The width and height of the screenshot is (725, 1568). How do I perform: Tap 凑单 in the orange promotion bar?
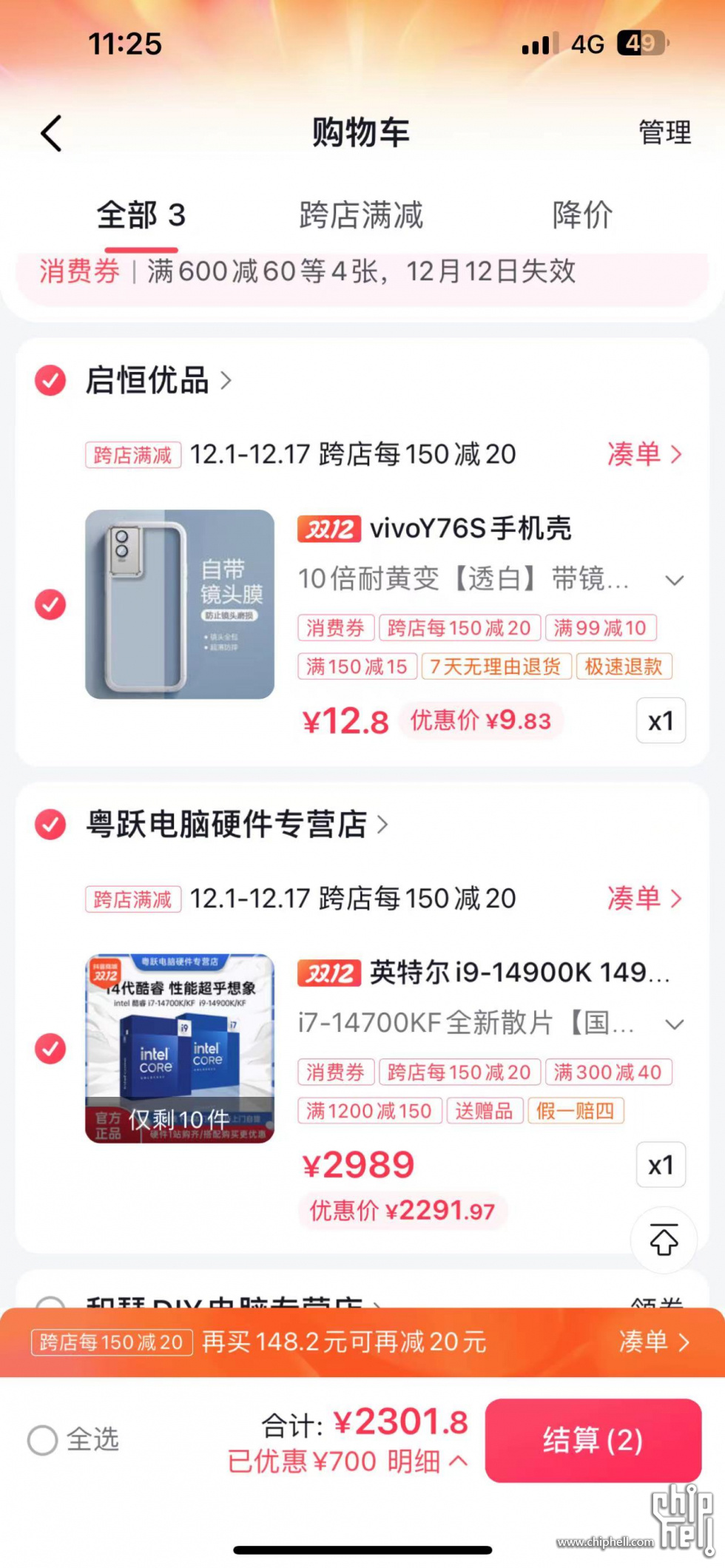click(x=654, y=1341)
